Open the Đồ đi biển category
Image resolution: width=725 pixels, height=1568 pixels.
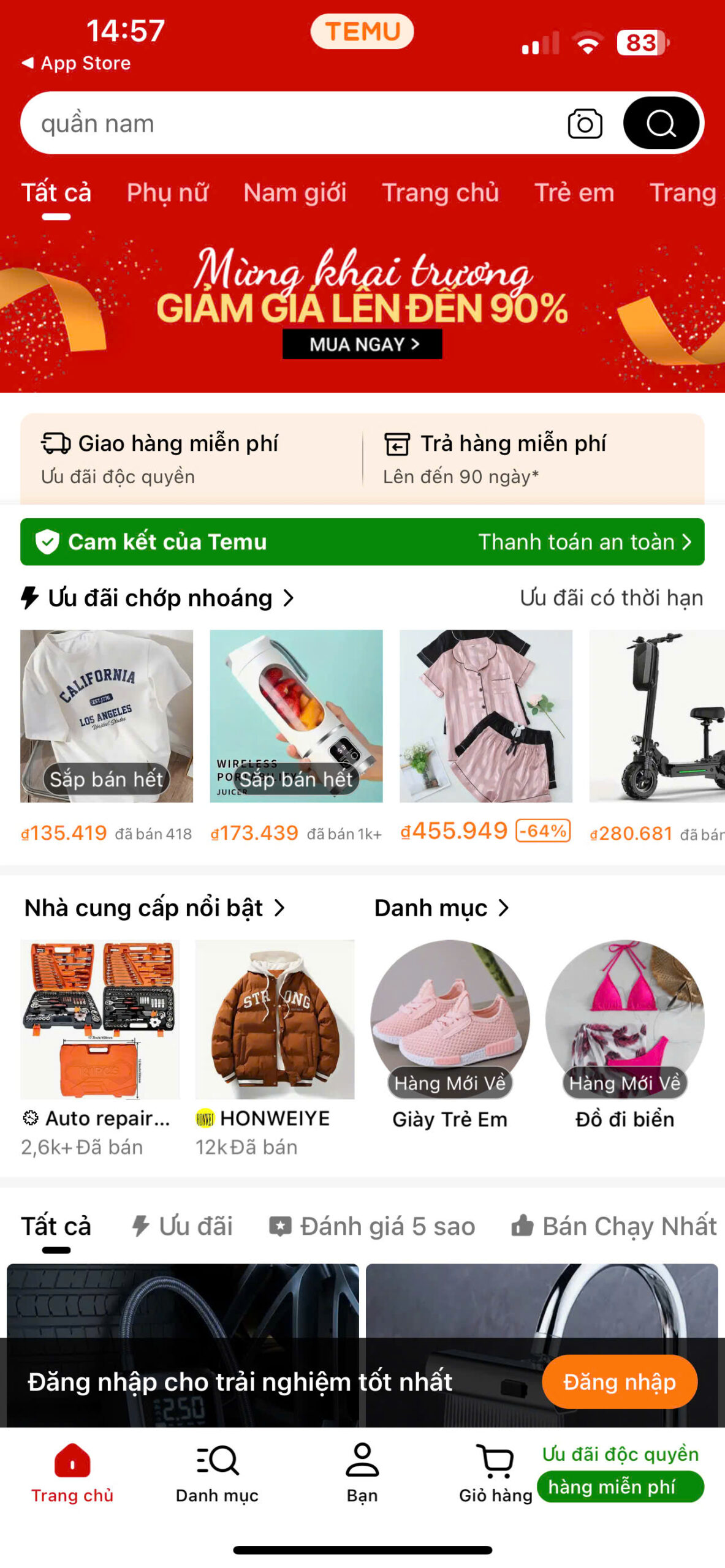click(x=624, y=1035)
